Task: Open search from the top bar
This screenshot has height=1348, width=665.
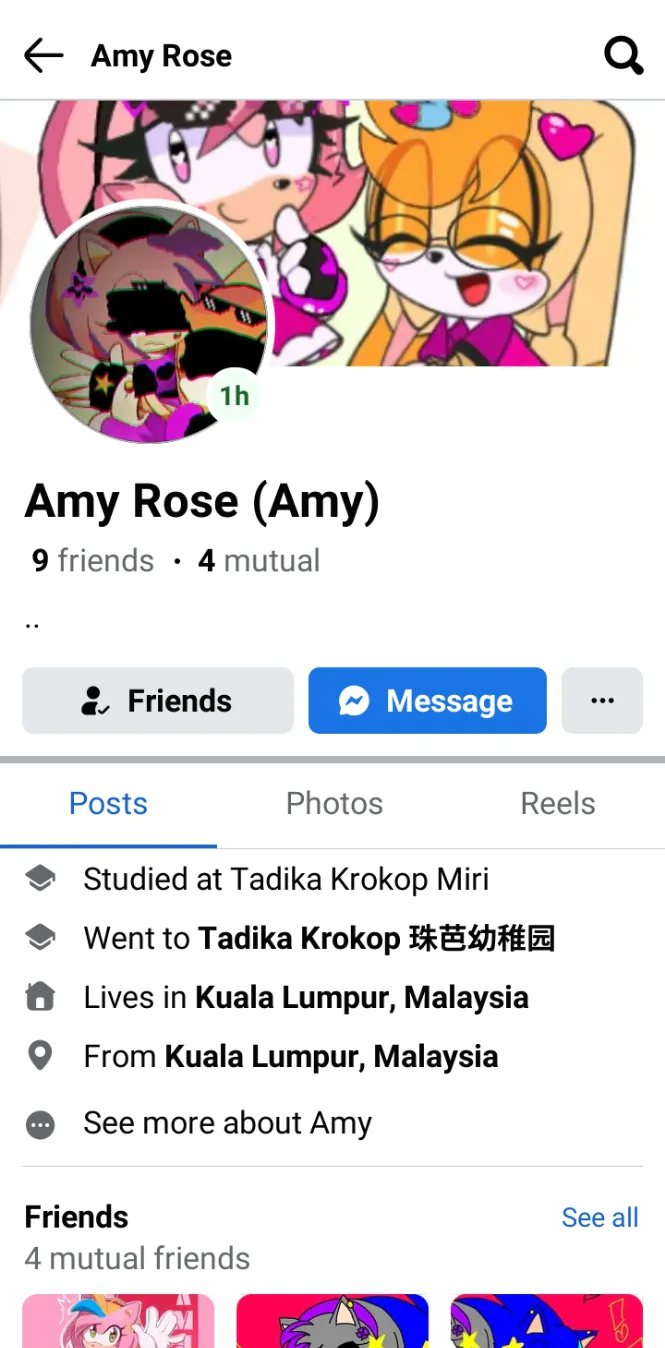Action: tap(624, 56)
